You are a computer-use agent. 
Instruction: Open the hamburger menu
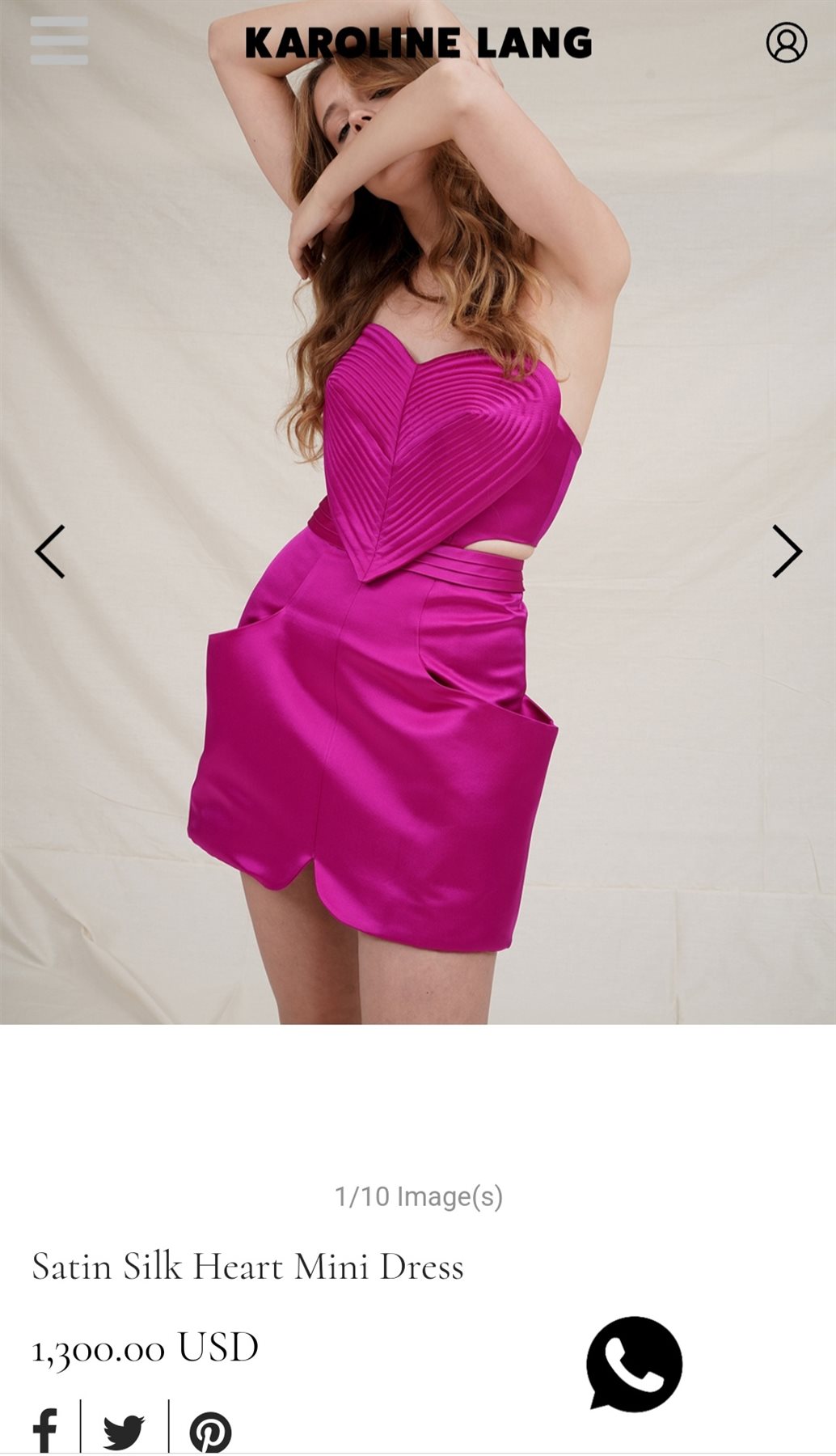[x=59, y=40]
